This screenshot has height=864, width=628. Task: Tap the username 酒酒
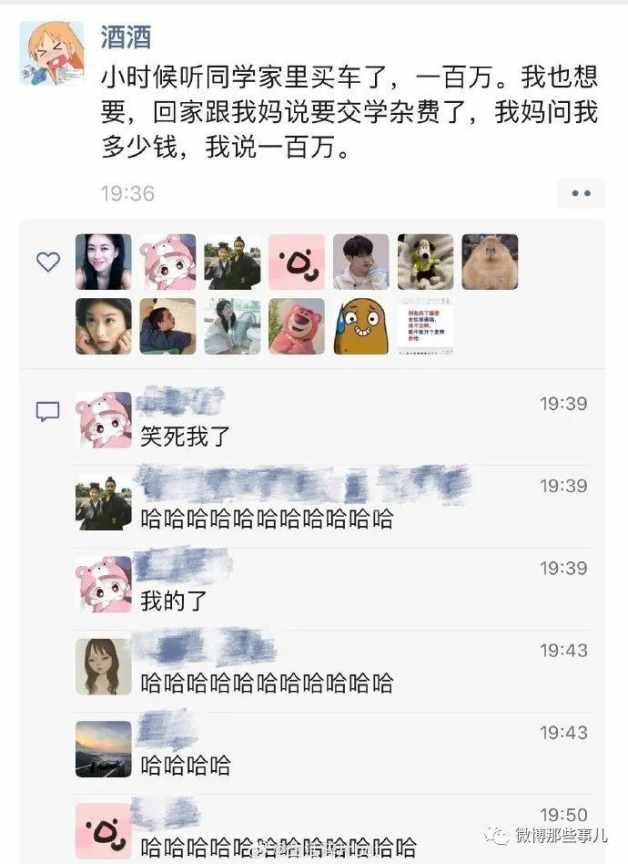(x=124, y=36)
